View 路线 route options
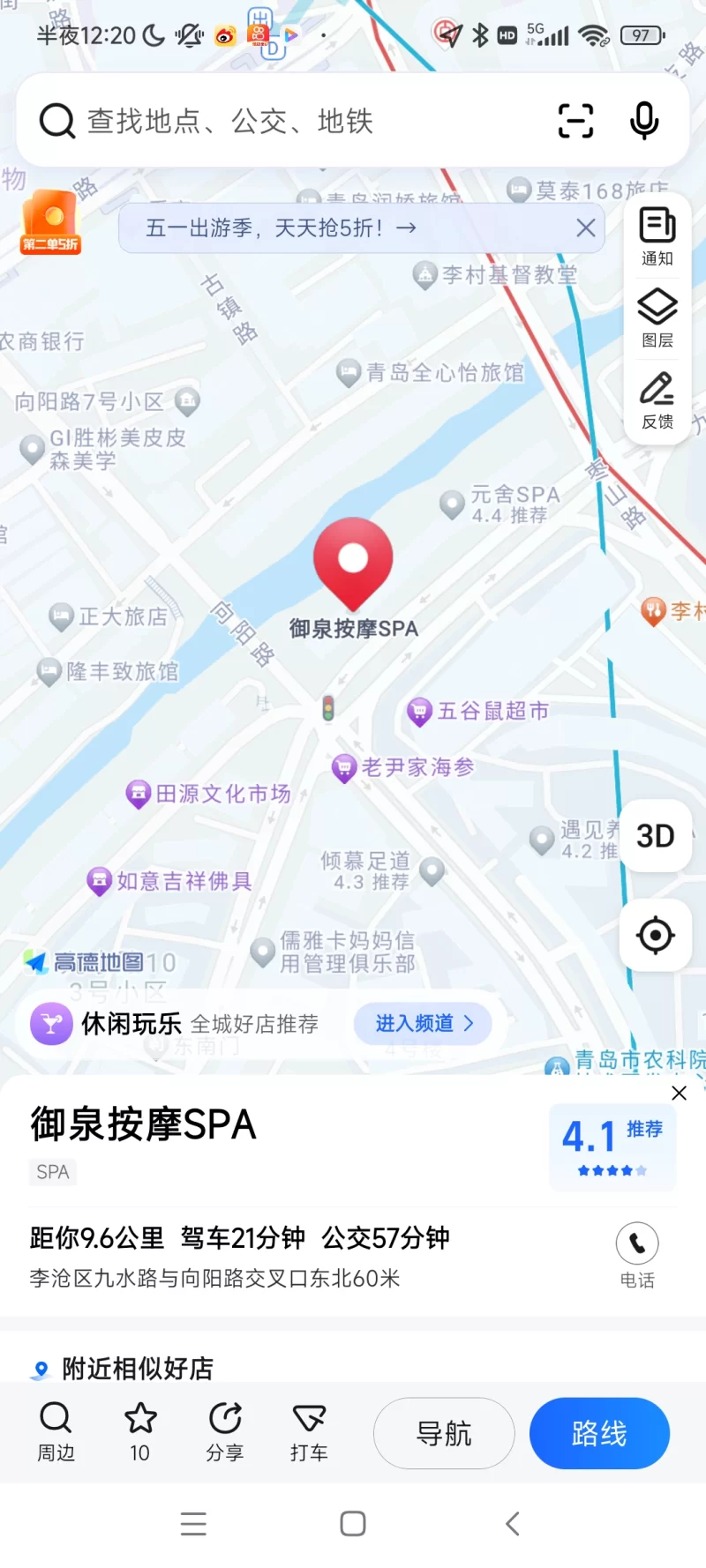The image size is (706, 1568). pyautogui.click(x=599, y=1433)
